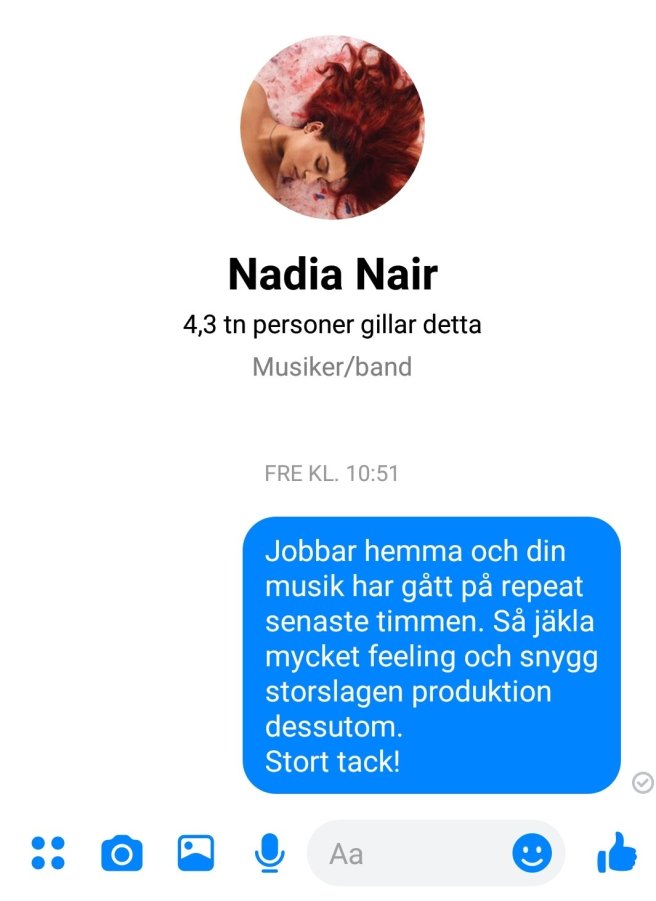Open the emoji picker smiley
Image resolution: width=656 pixels, height=901 pixels.
click(x=532, y=853)
